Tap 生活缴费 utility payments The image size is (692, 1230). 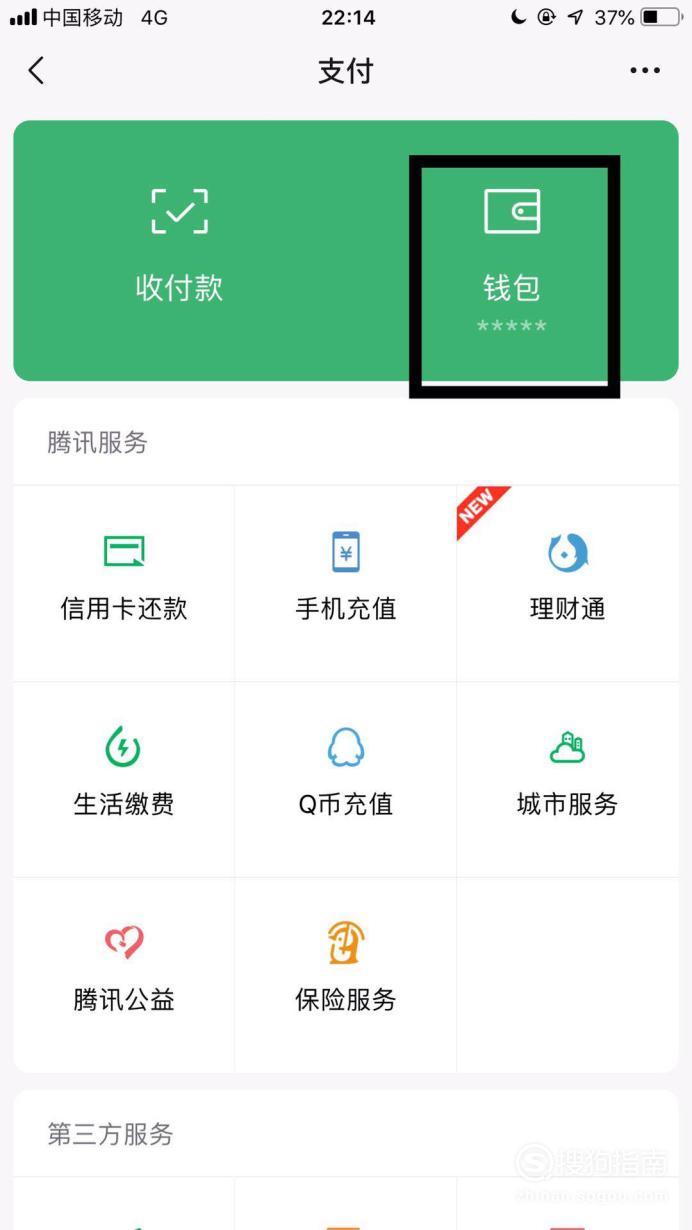124,779
